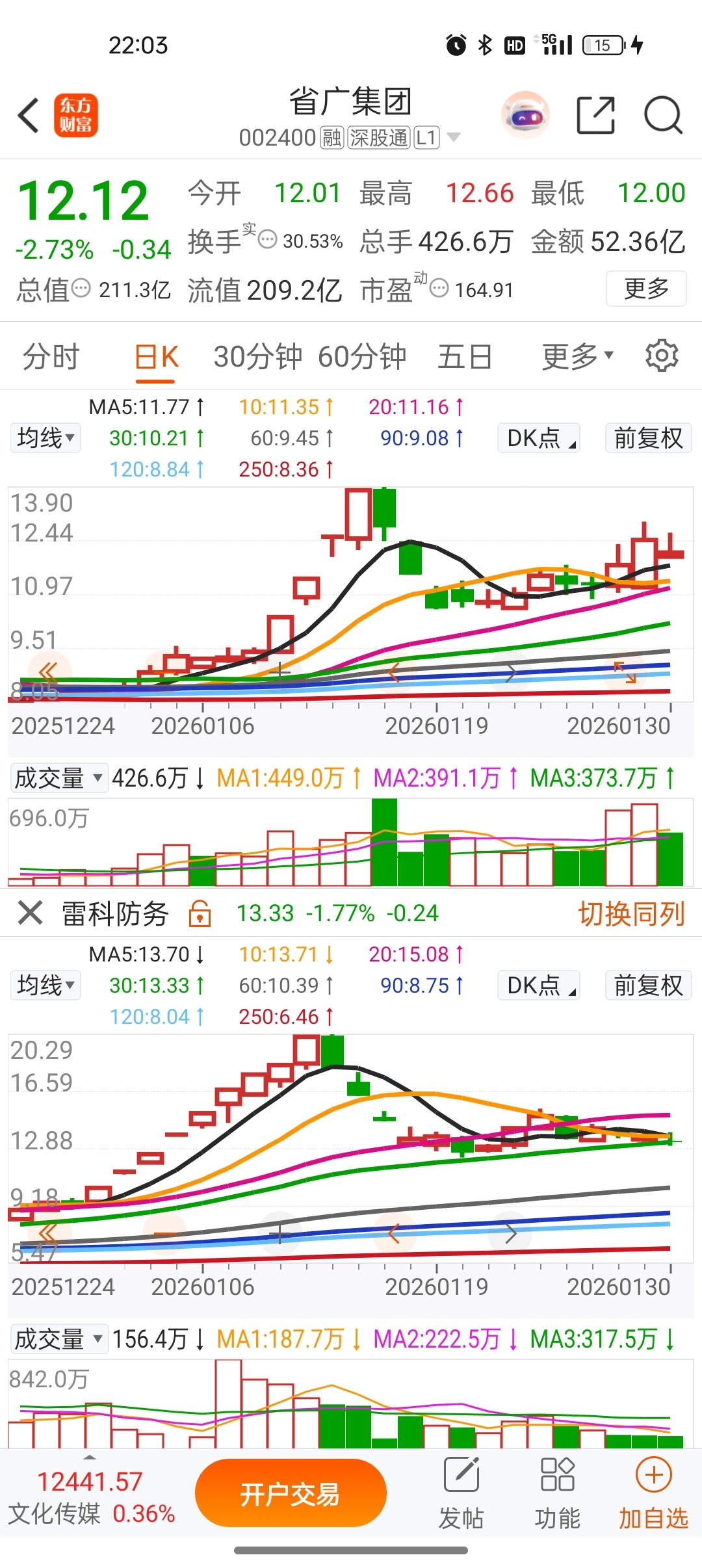Open the 功能 menu

(x=557, y=1493)
